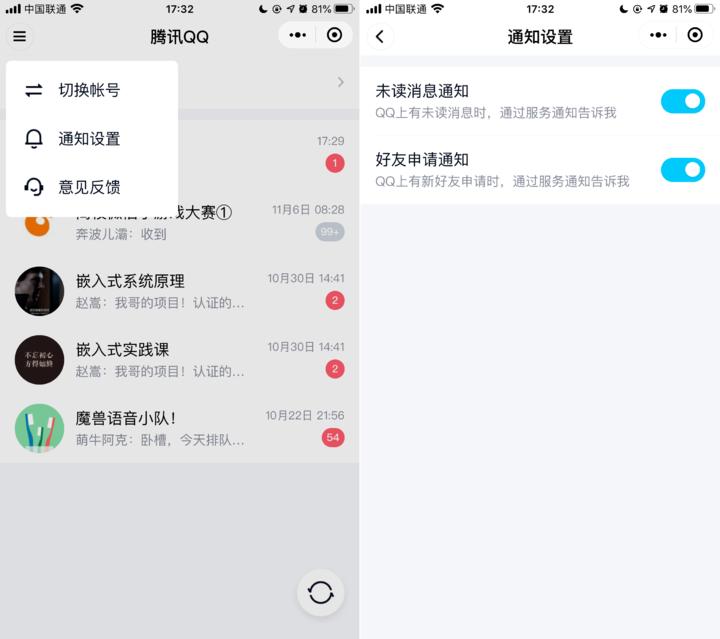The image size is (720, 639).
Task: Disable the 好友申请通知 switch
Action: tap(682, 169)
